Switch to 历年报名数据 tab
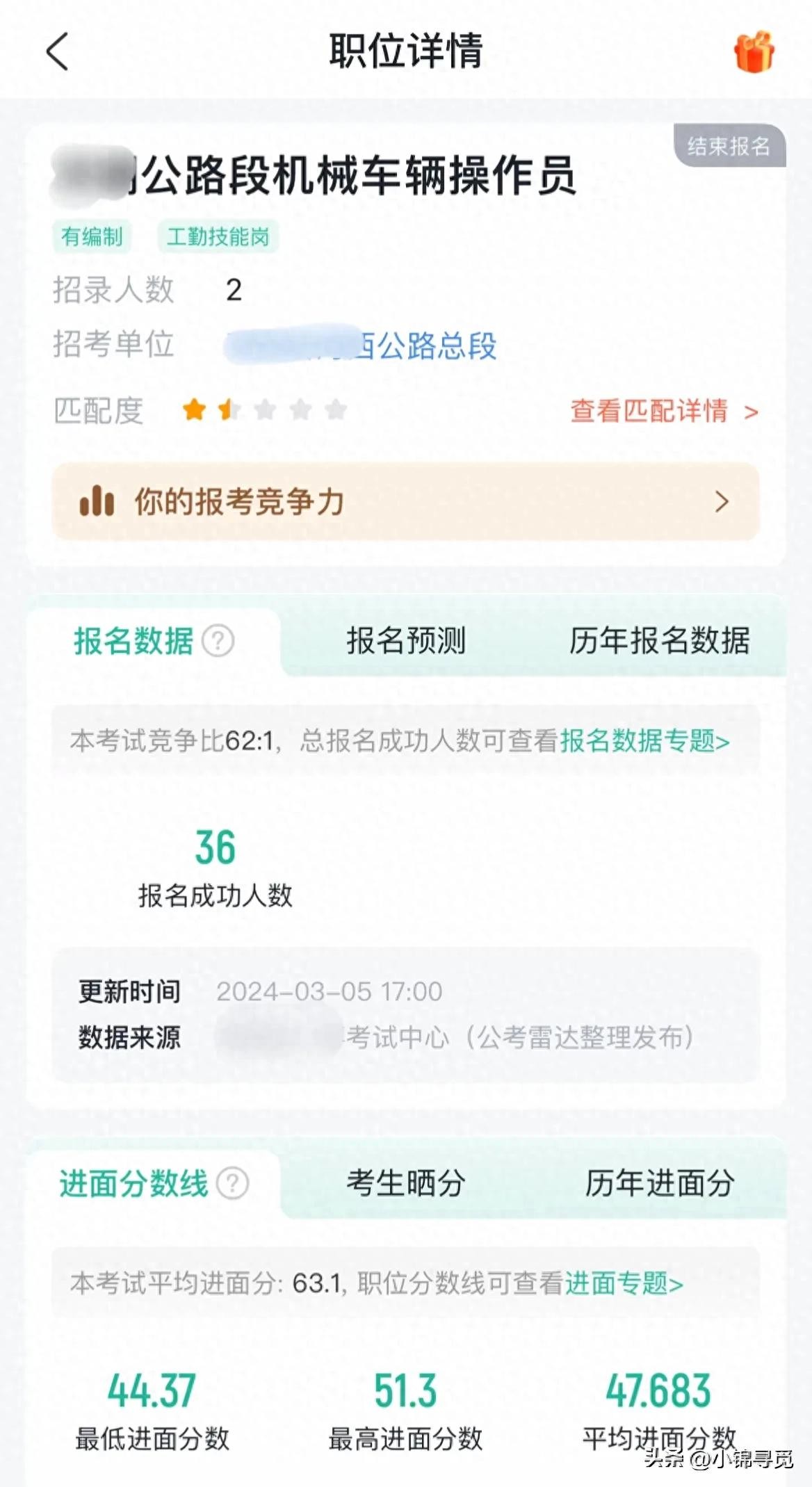This screenshot has height=1487, width=812. 659,641
